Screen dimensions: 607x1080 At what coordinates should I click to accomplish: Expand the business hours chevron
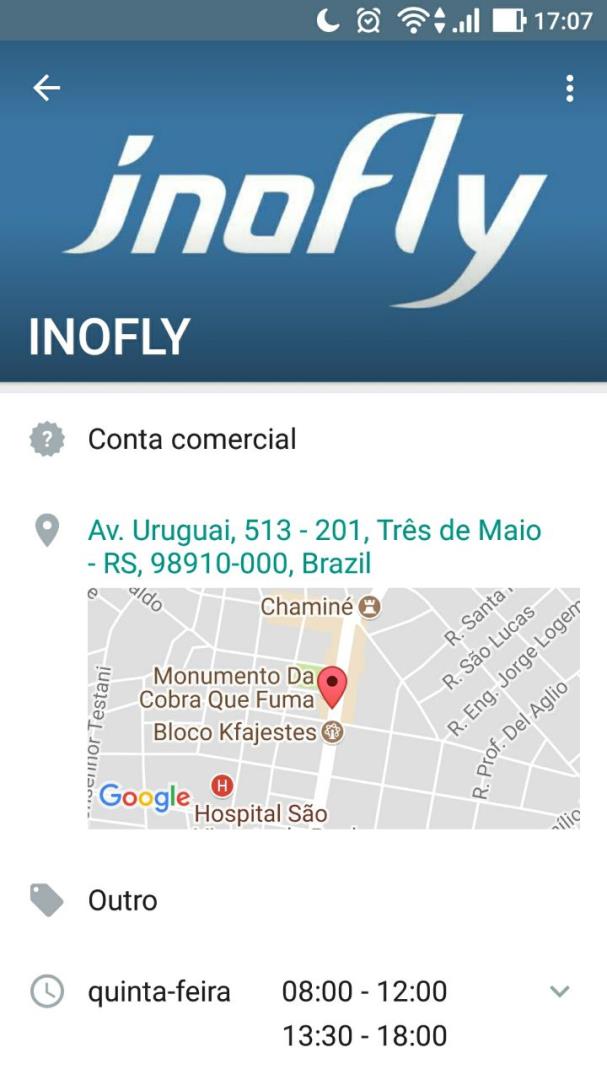[559, 991]
